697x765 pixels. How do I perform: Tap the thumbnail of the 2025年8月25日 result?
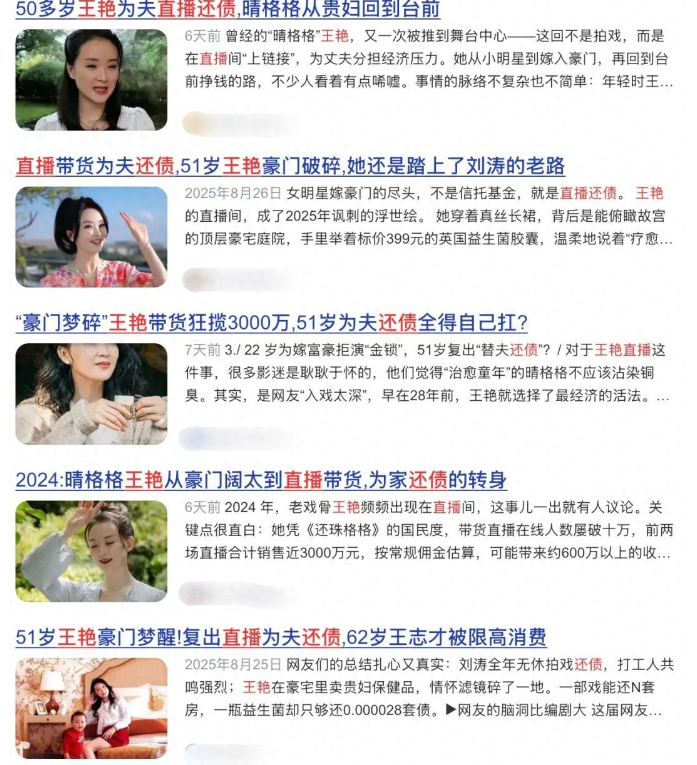91,708
